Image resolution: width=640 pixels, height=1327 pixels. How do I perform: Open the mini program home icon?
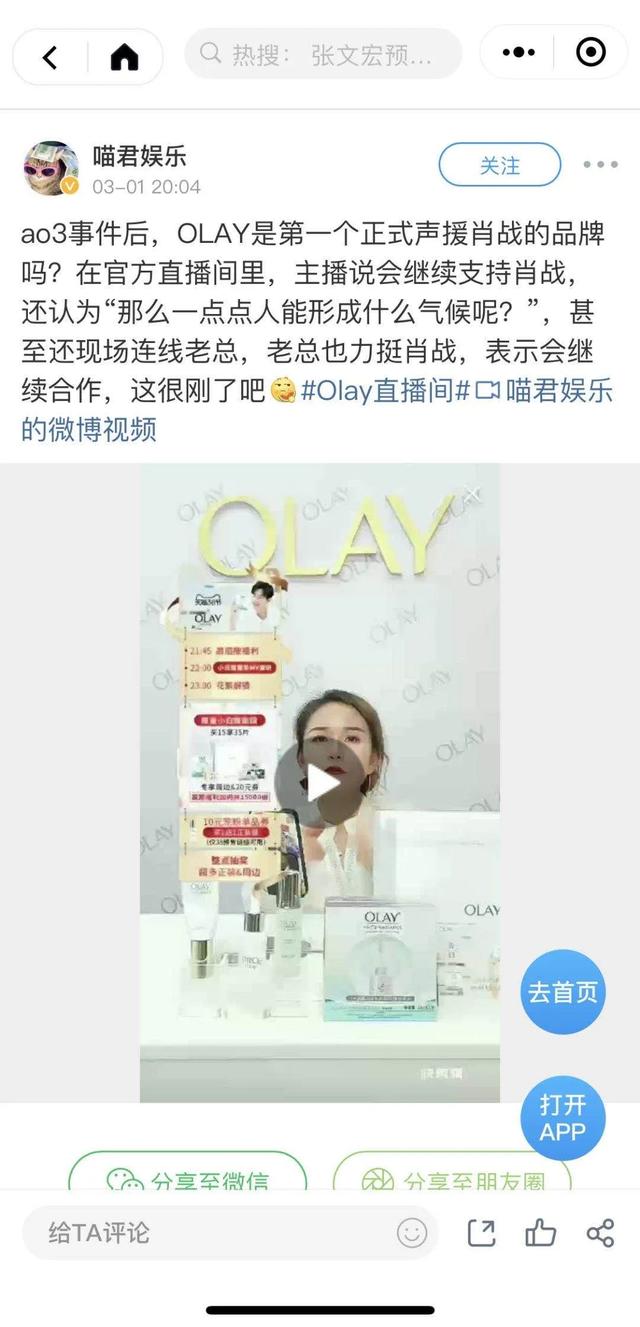[124, 57]
